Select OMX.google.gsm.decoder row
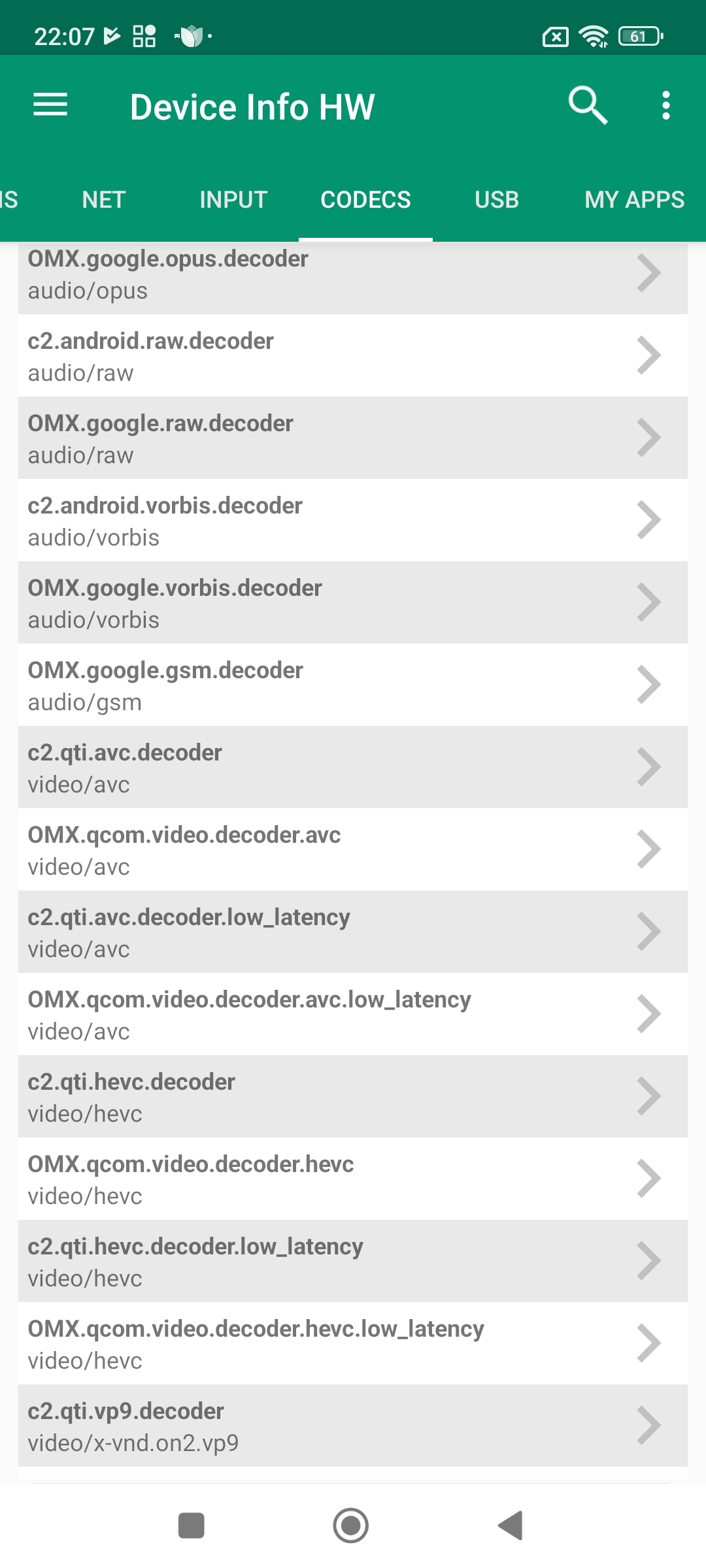 coord(353,685)
